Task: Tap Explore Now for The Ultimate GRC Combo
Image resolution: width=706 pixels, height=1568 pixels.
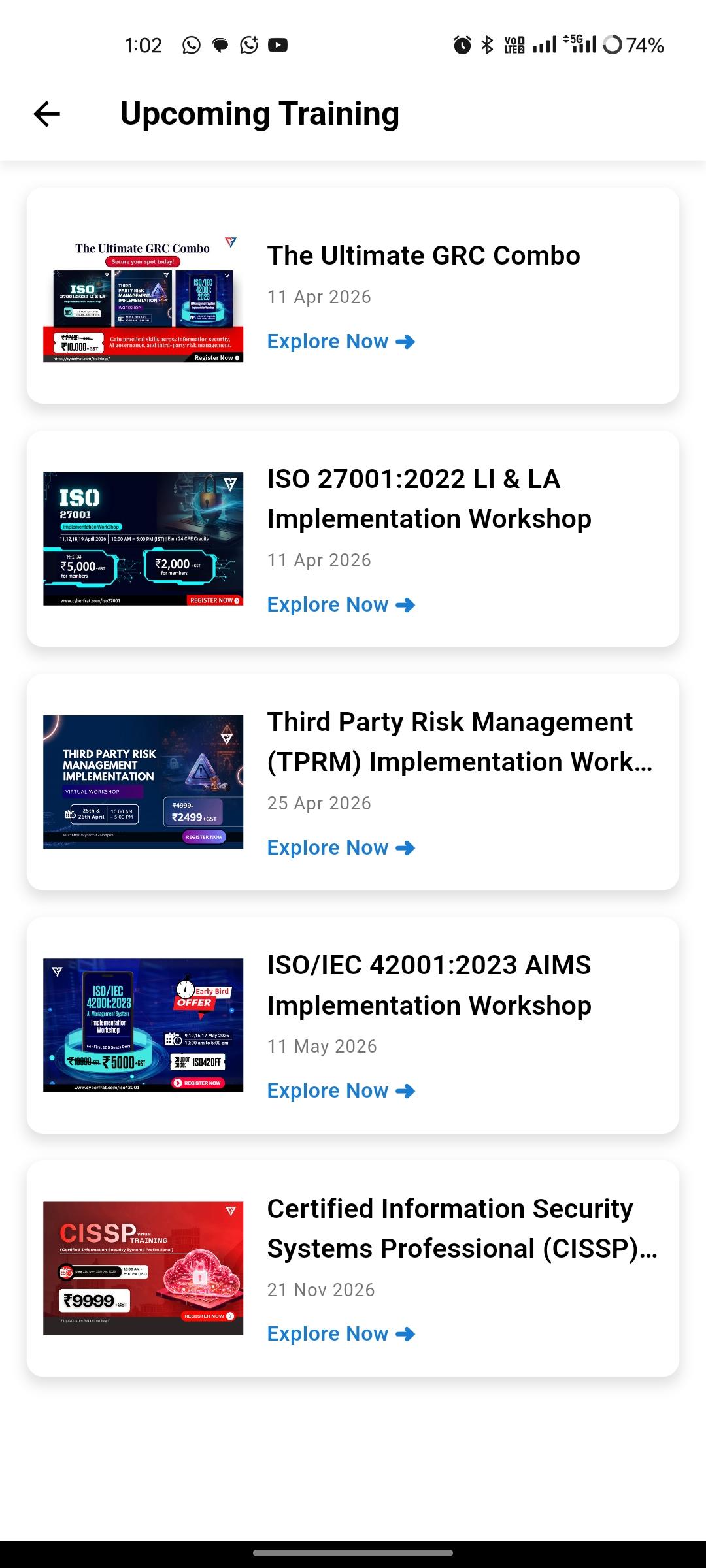Action: coord(341,342)
